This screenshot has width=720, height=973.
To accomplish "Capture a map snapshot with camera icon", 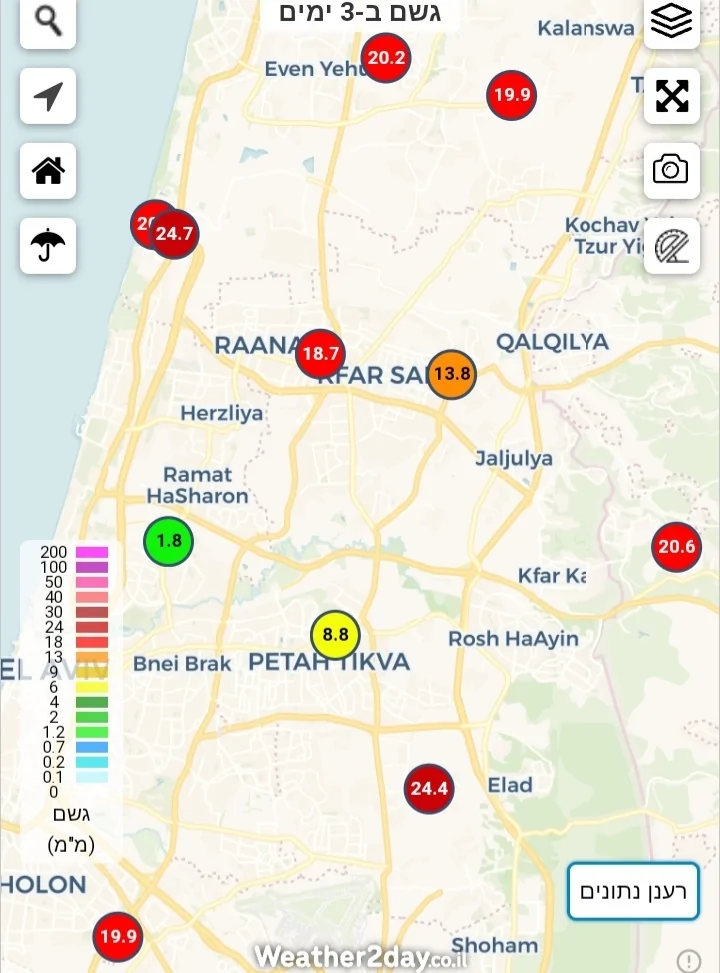I will (x=671, y=170).
